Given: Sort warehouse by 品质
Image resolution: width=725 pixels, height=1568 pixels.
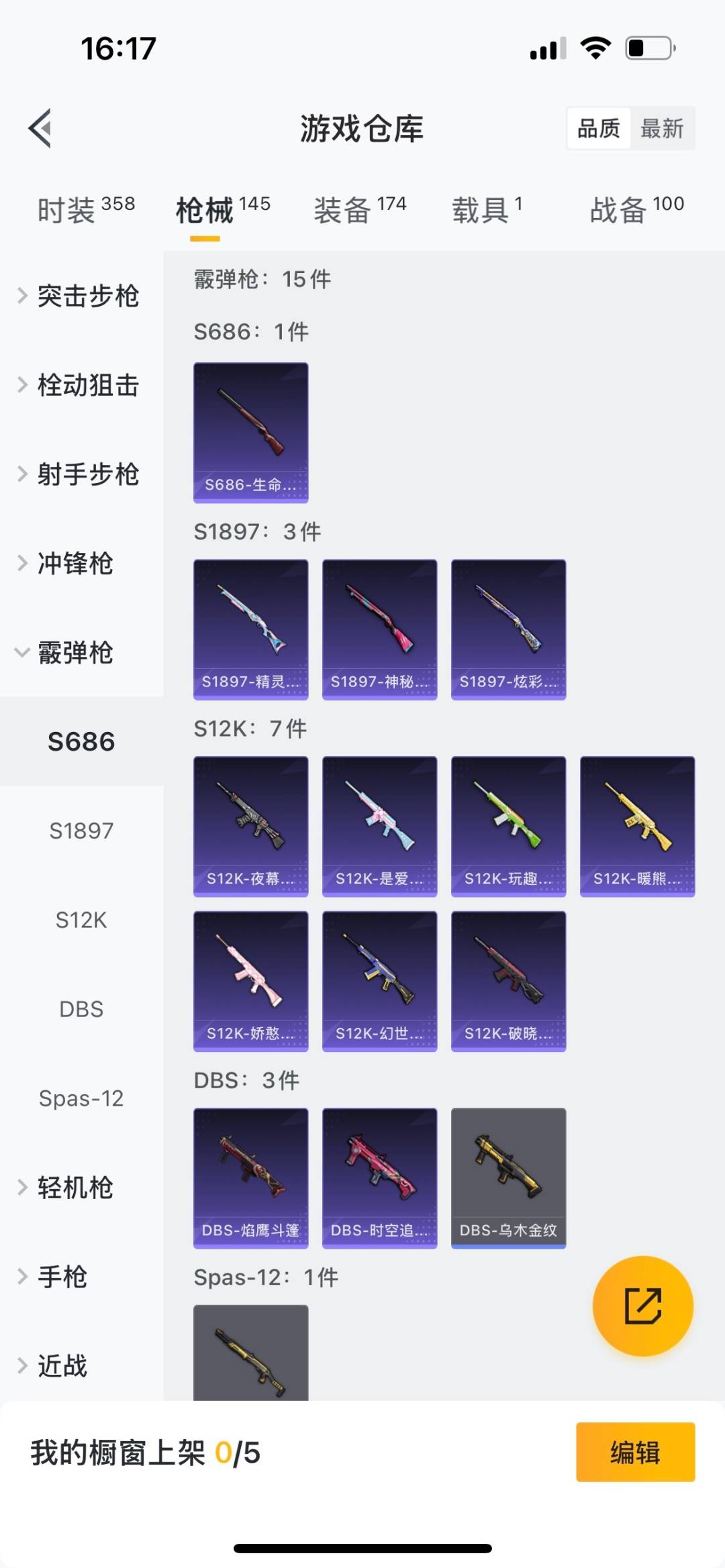Looking at the screenshot, I should click(599, 128).
